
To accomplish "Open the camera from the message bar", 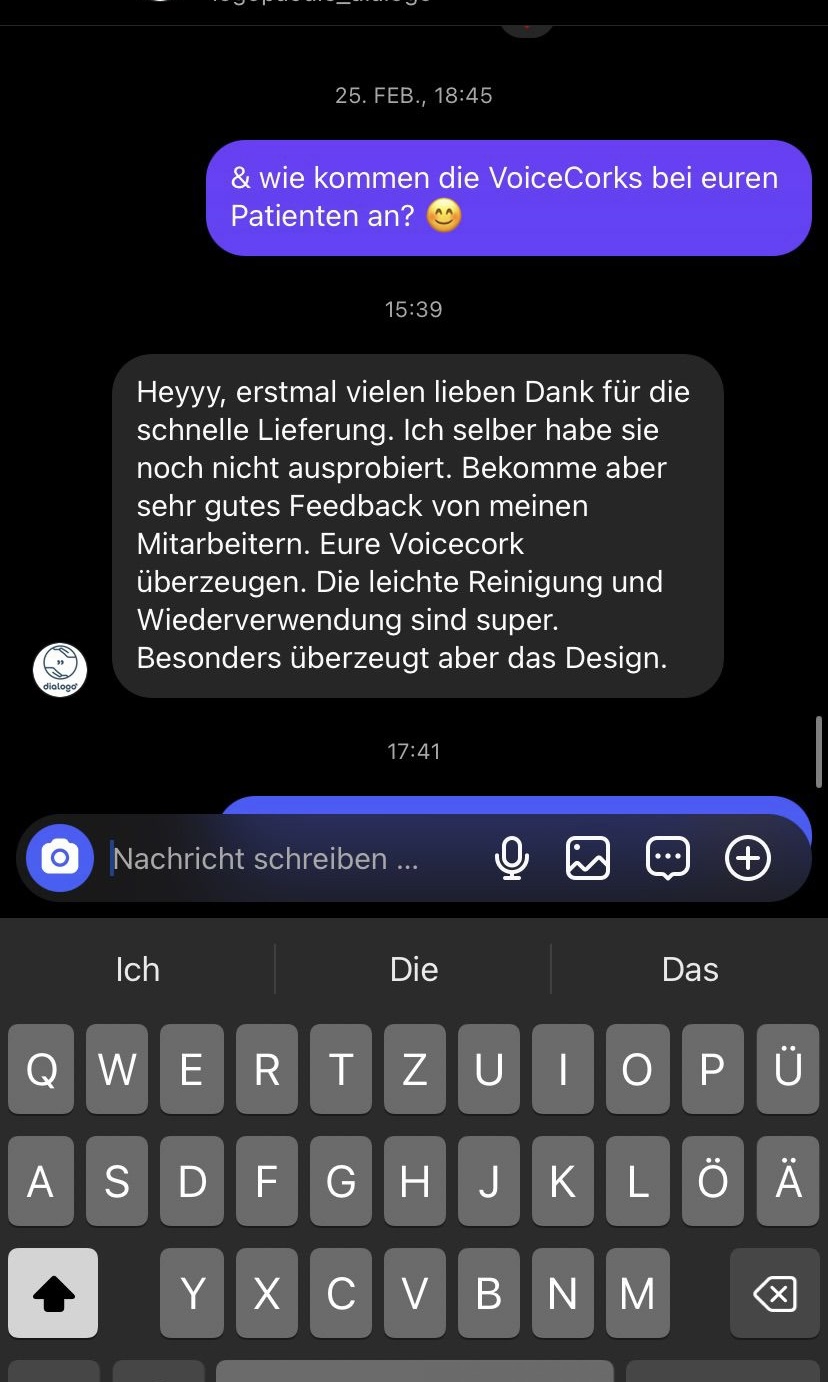I will 60,858.
